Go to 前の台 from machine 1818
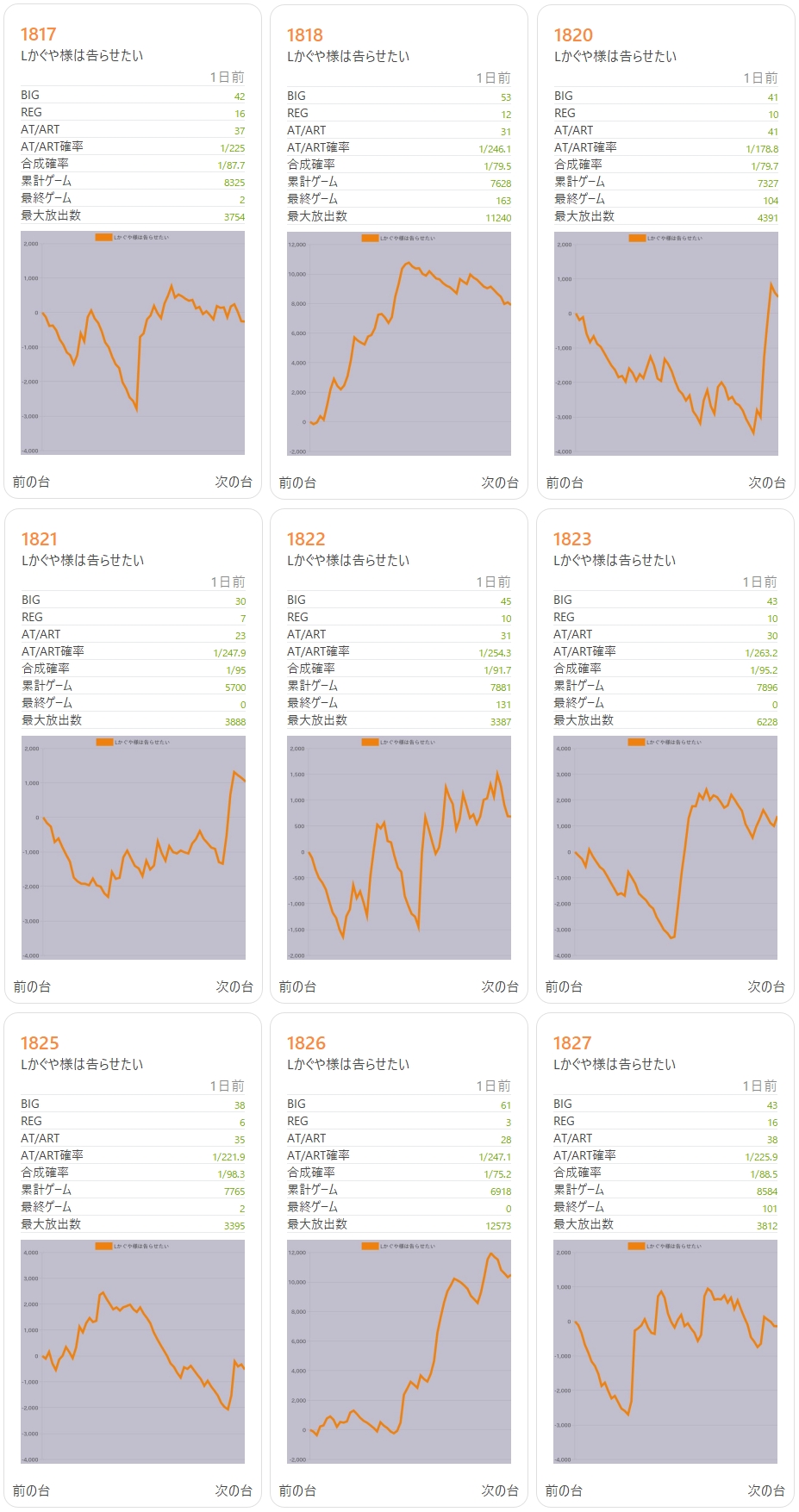The height and width of the screenshot is (1512, 799). (x=297, y=482)
